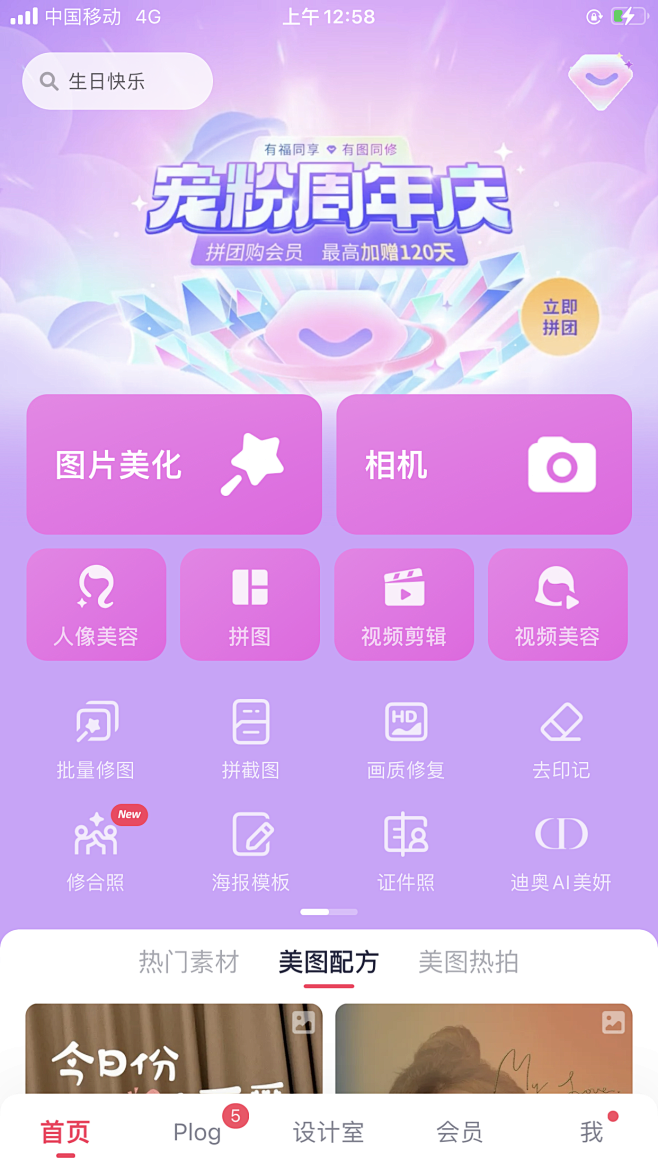Open the 设计室 tab
Screen dimensions: 658x1170
pyautogui.click(x=328, y=1132)
